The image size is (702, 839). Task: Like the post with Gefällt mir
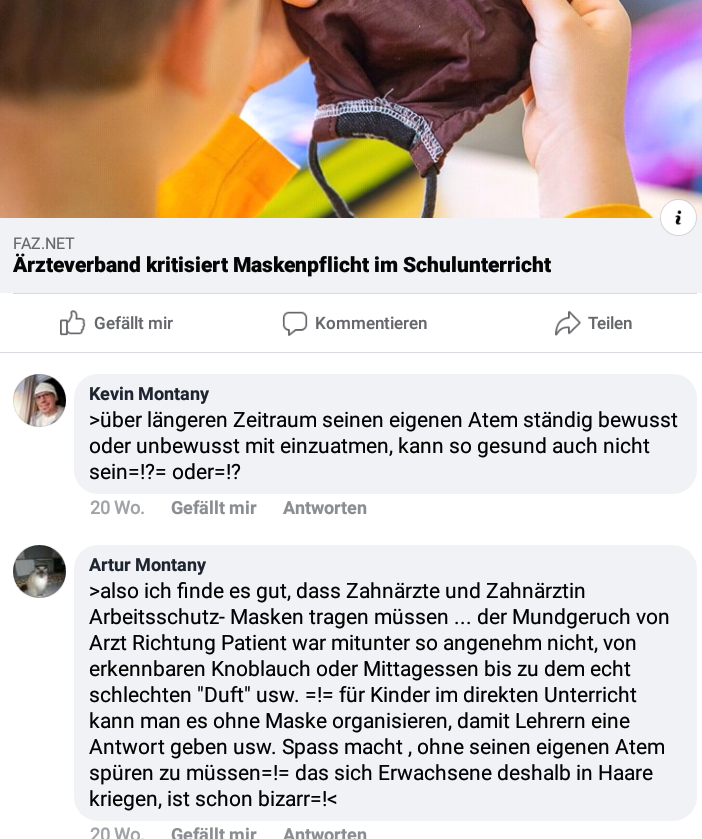click(x=116, y=323)
